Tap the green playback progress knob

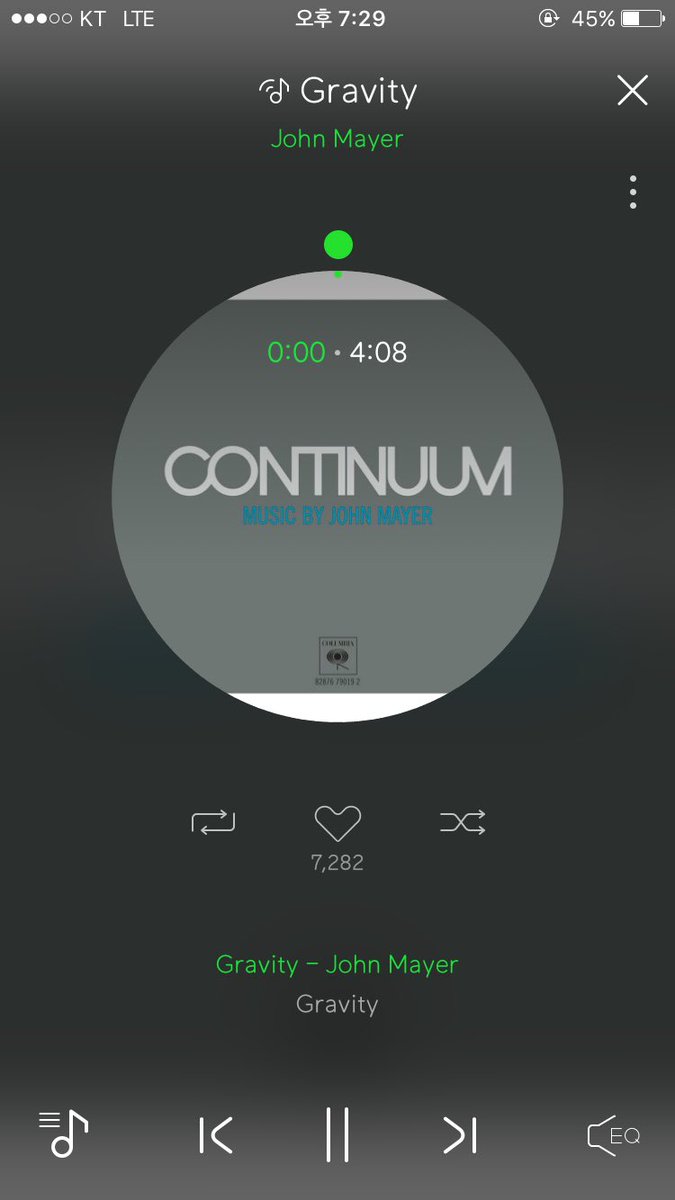[338, 245]
